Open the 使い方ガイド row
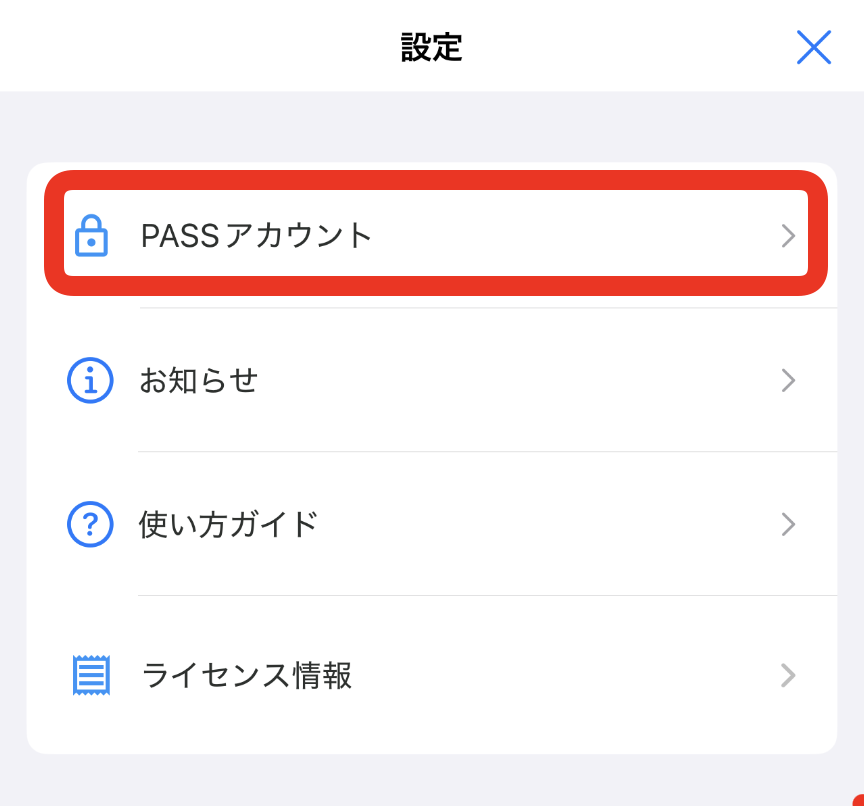Image resolution: width=864 pixels, height=806 pixels. (435, 524)
